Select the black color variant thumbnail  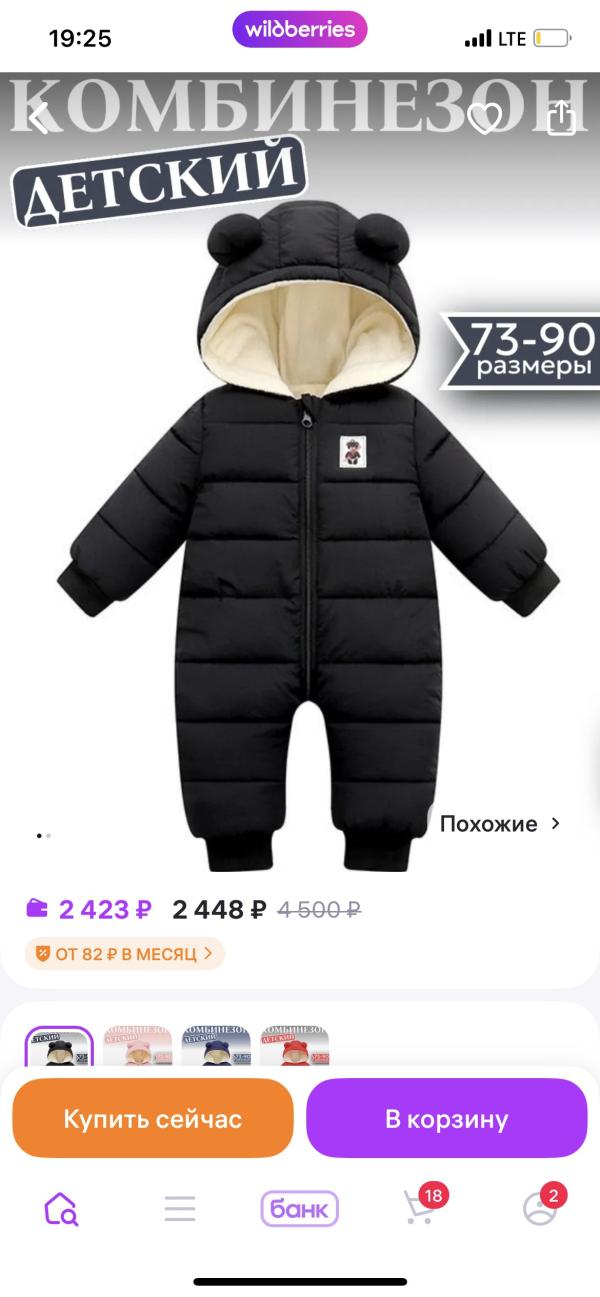(x=59, y=1046)
